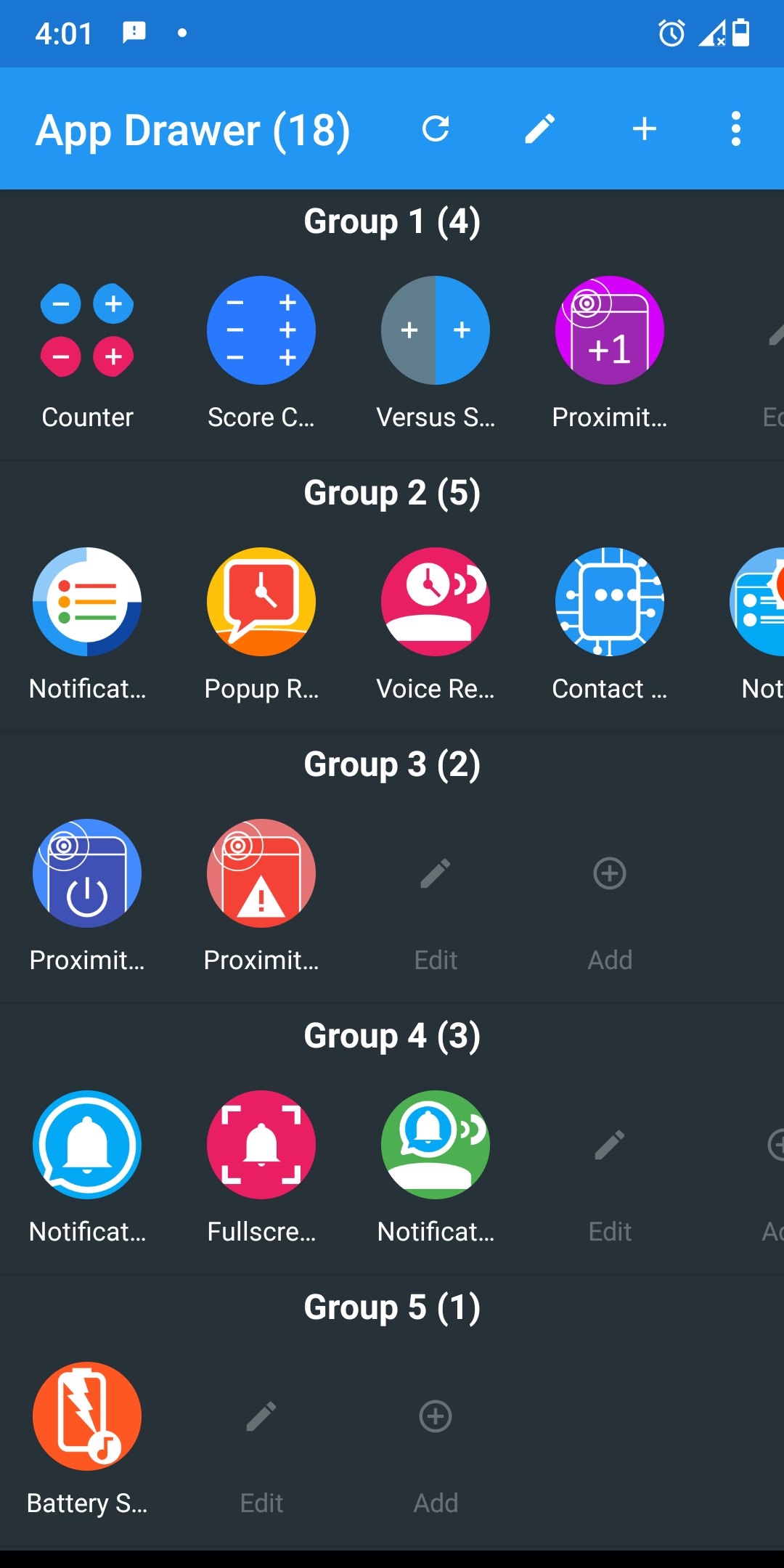This screenshot has height=1568, width=784.
Task: Edit Group 3
Action: pos(436,873)
